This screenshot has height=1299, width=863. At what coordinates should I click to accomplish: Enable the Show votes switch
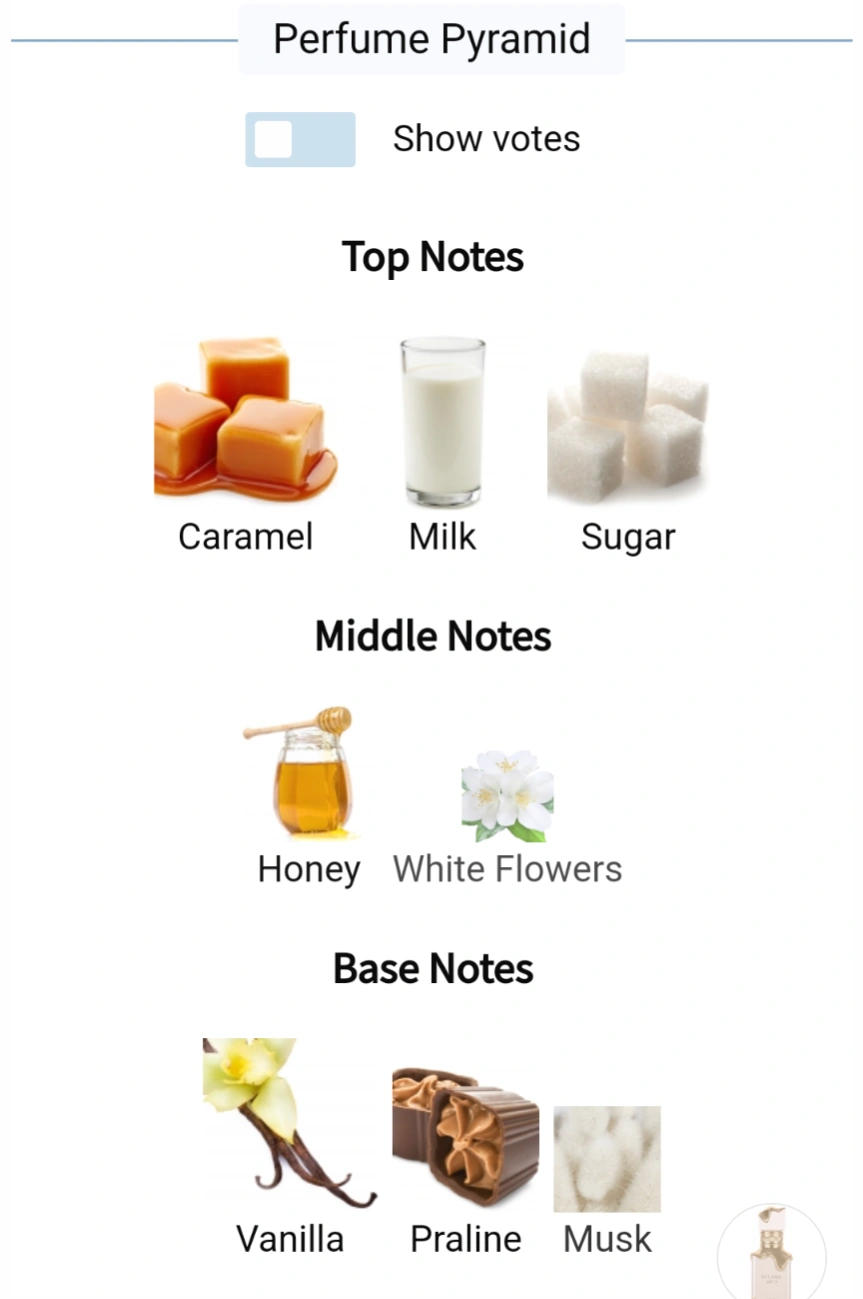coord(300,139)
